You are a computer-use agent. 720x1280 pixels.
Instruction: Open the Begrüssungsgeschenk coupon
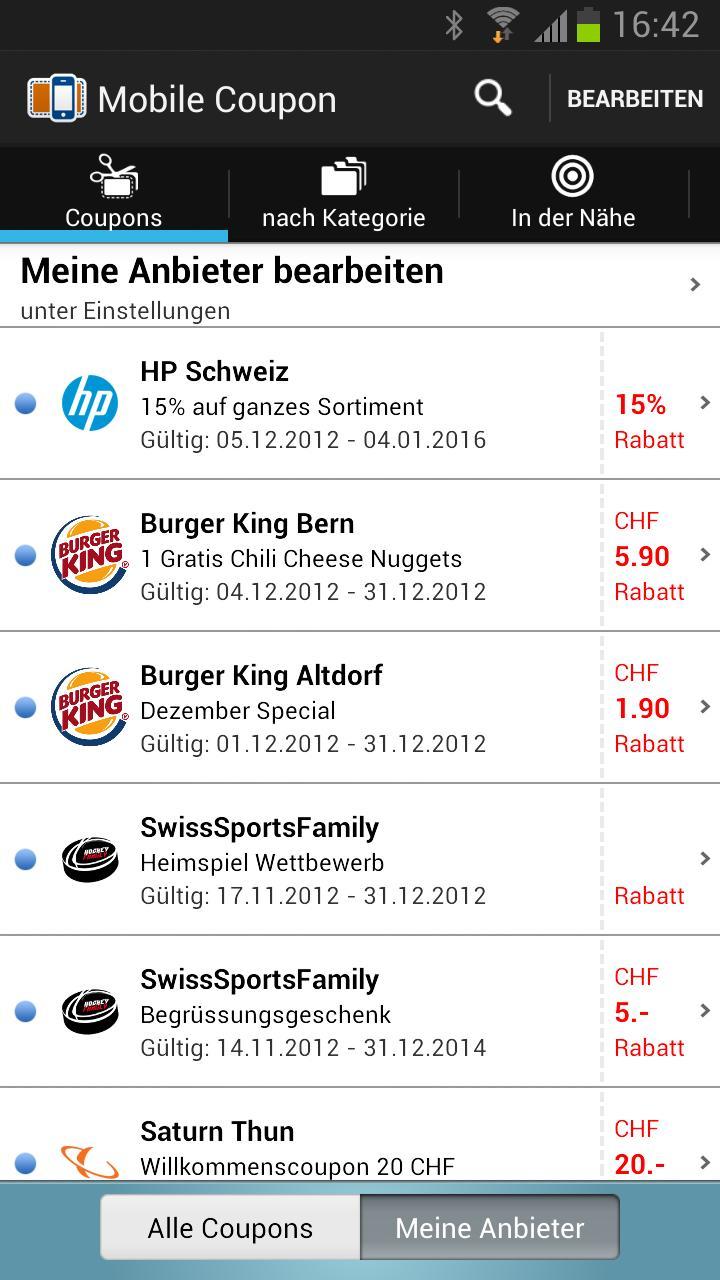(360, 1012)
